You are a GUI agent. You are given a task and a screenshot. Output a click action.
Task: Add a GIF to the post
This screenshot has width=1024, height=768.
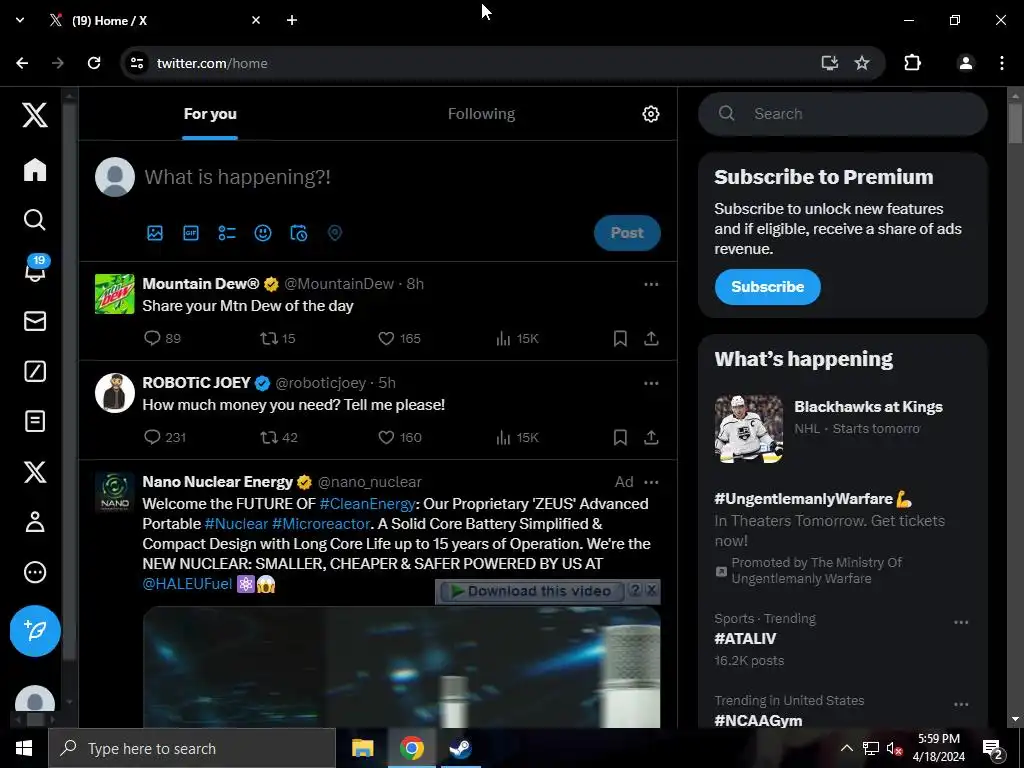click(x=191, y=233)
